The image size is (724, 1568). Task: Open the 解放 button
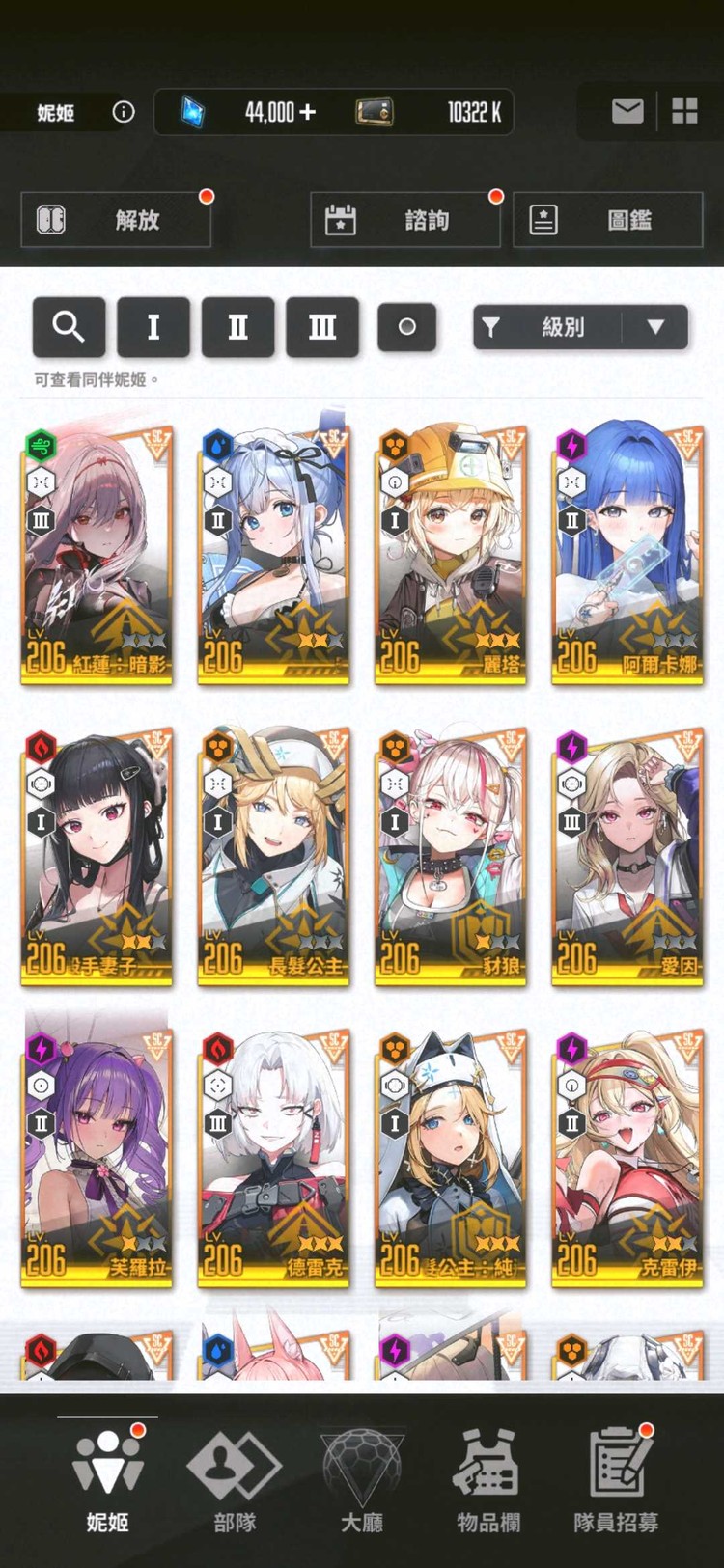pyautogui.click(x=116, y=220)
